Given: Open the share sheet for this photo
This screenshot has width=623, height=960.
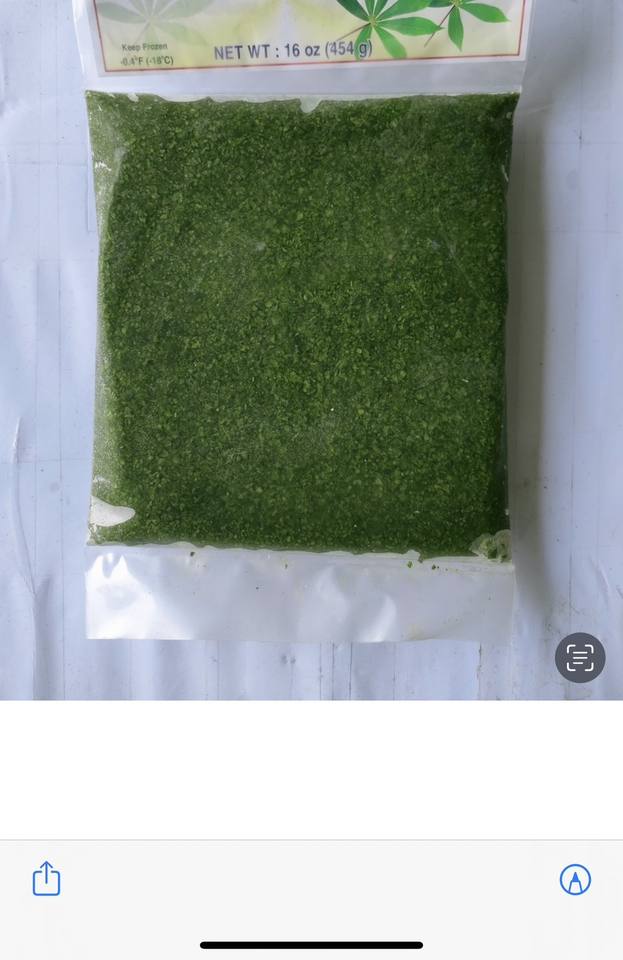Looking at the screenshot, I should point(47,879).
